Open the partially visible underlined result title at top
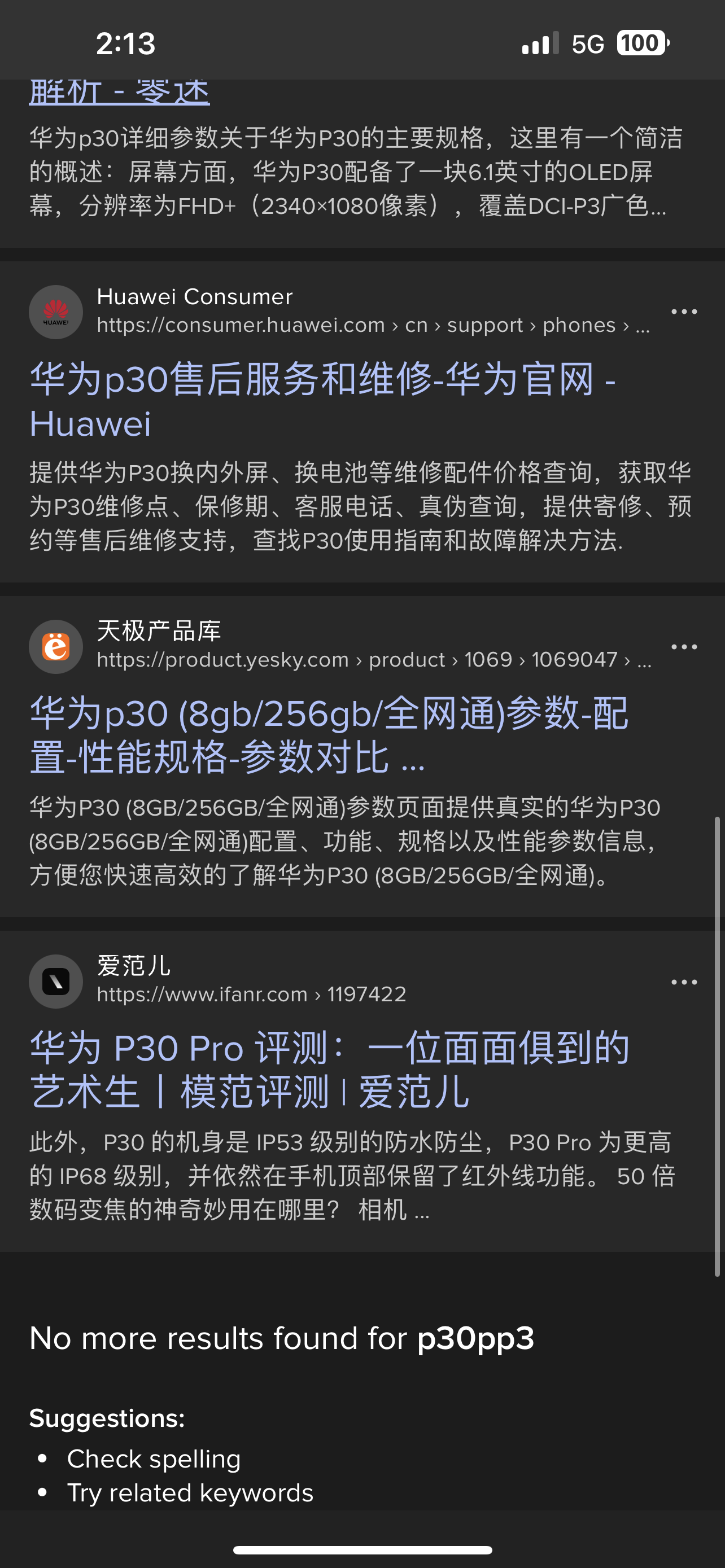The height and width of the screenshot is (1568, 725). (x=119, y=93)
